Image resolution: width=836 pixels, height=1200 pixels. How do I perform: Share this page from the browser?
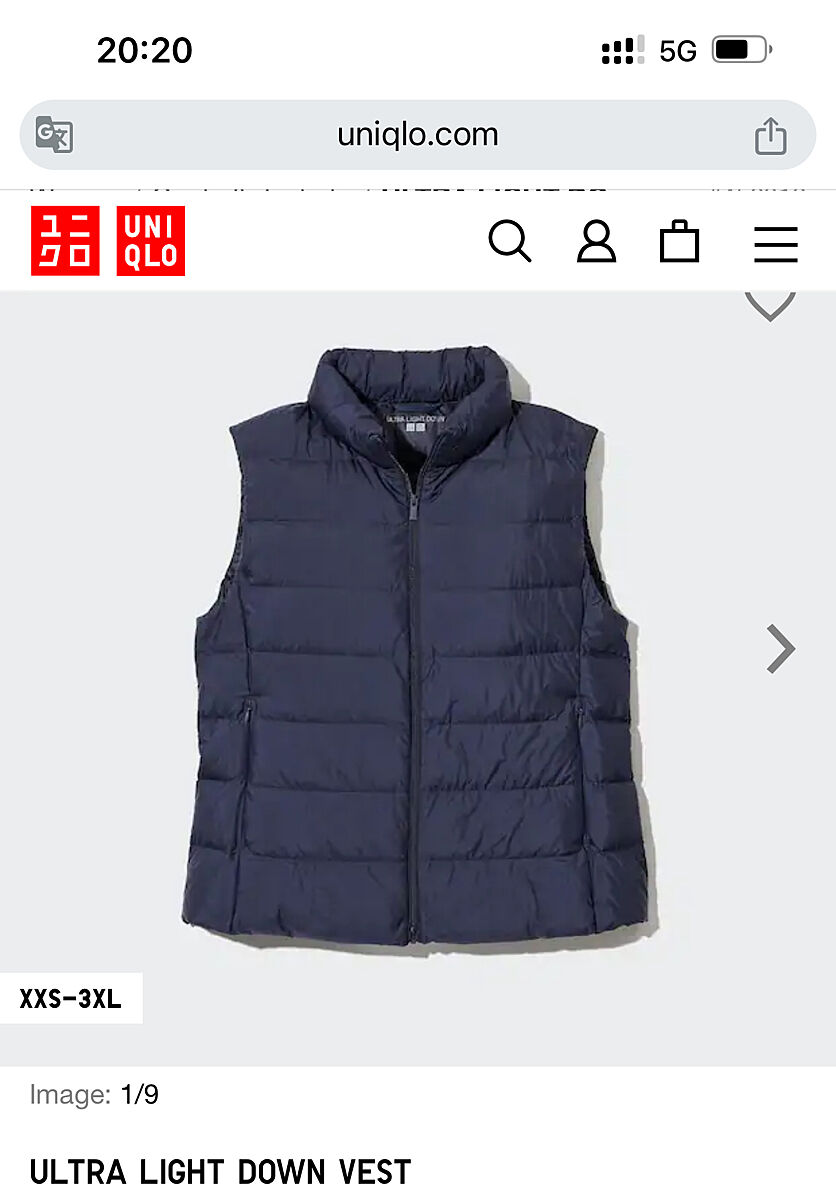click(x=770, y=136)
